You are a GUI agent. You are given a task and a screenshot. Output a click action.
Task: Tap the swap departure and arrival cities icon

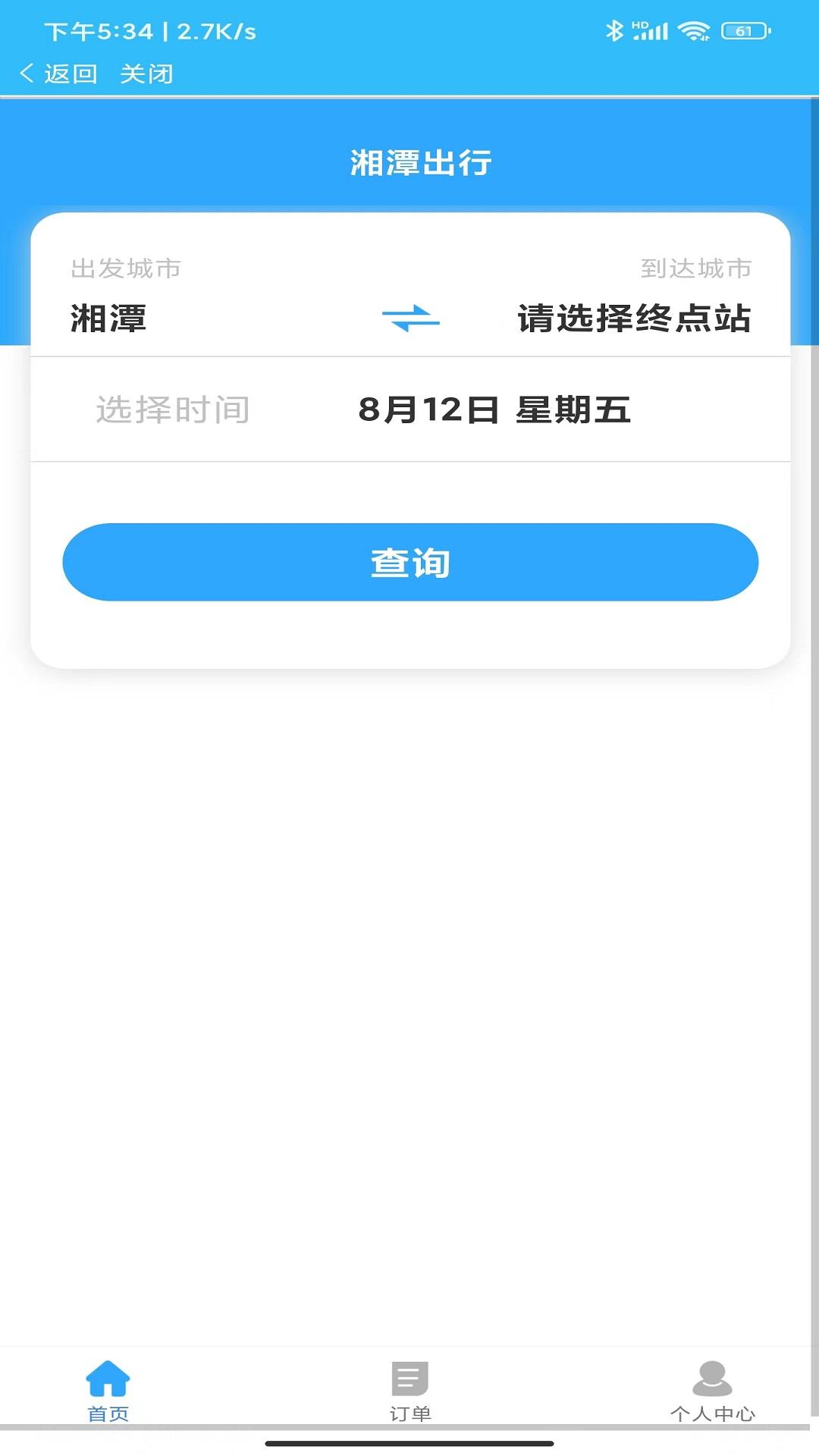click(x=410, y=320)
